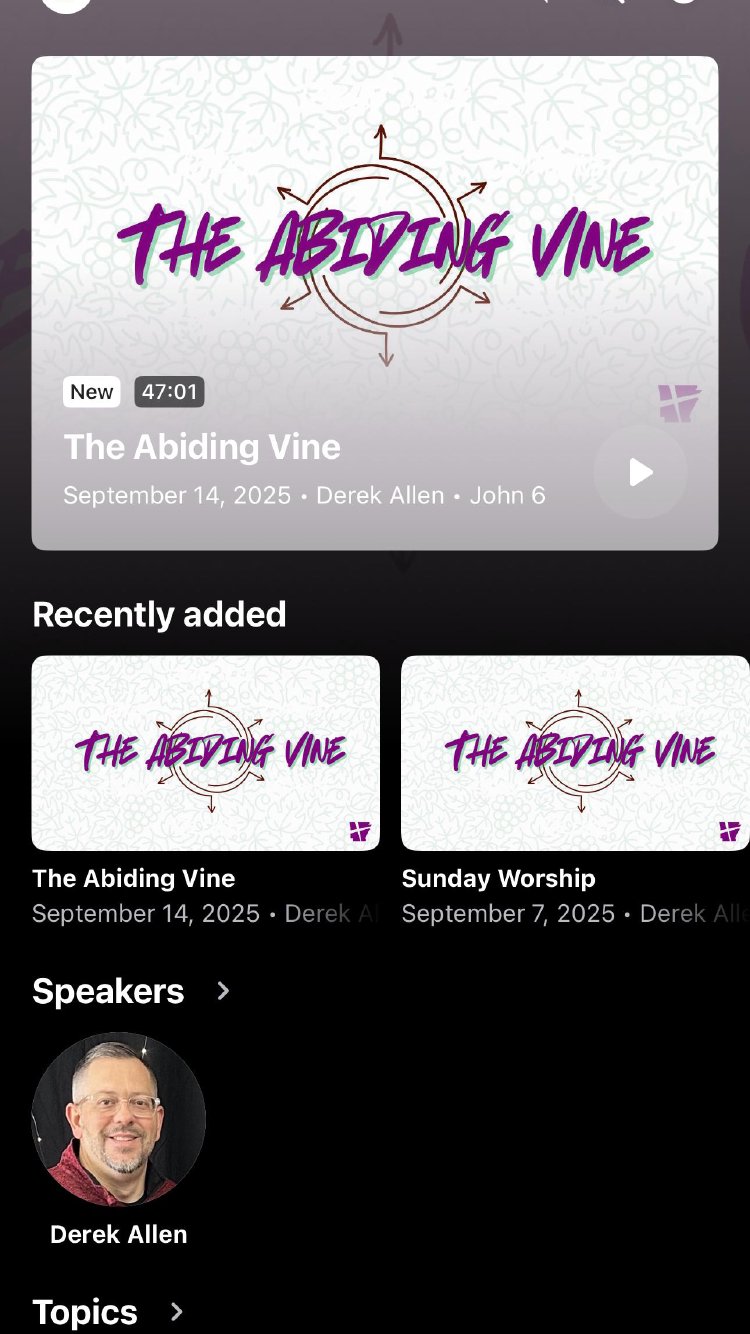View speaker Derek Allen's profile
Image resolution: width=750 pixels, height=1334 pixels.
119,1119
